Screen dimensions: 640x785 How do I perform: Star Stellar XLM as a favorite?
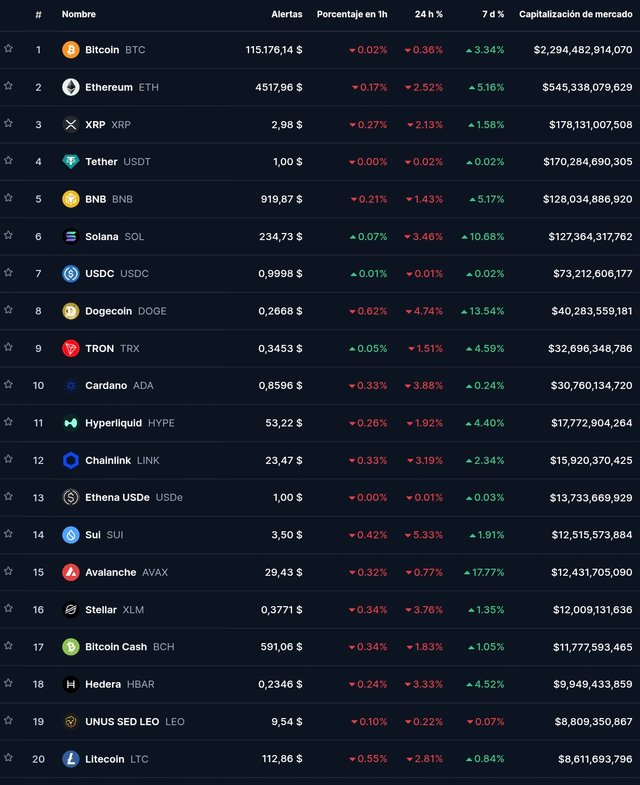[x=8, y=608]
